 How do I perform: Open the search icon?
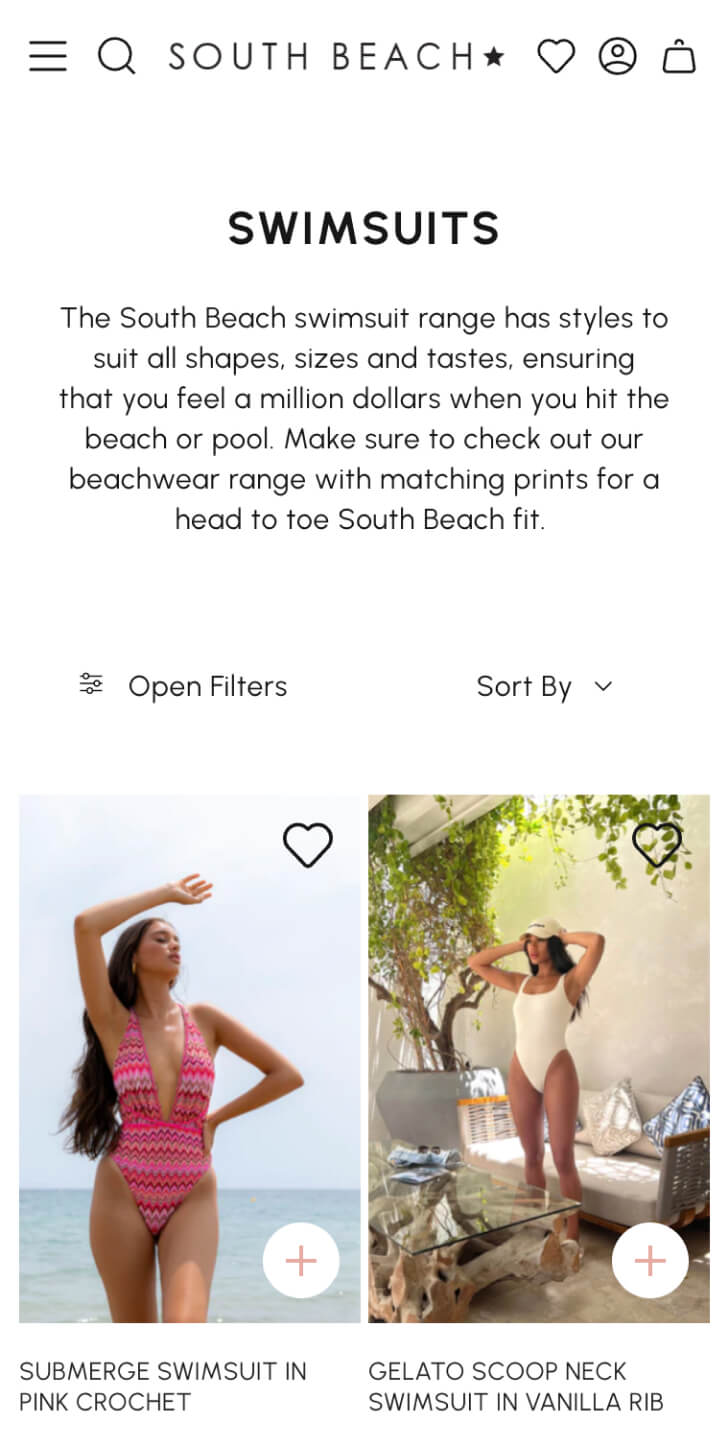point(116,56)
